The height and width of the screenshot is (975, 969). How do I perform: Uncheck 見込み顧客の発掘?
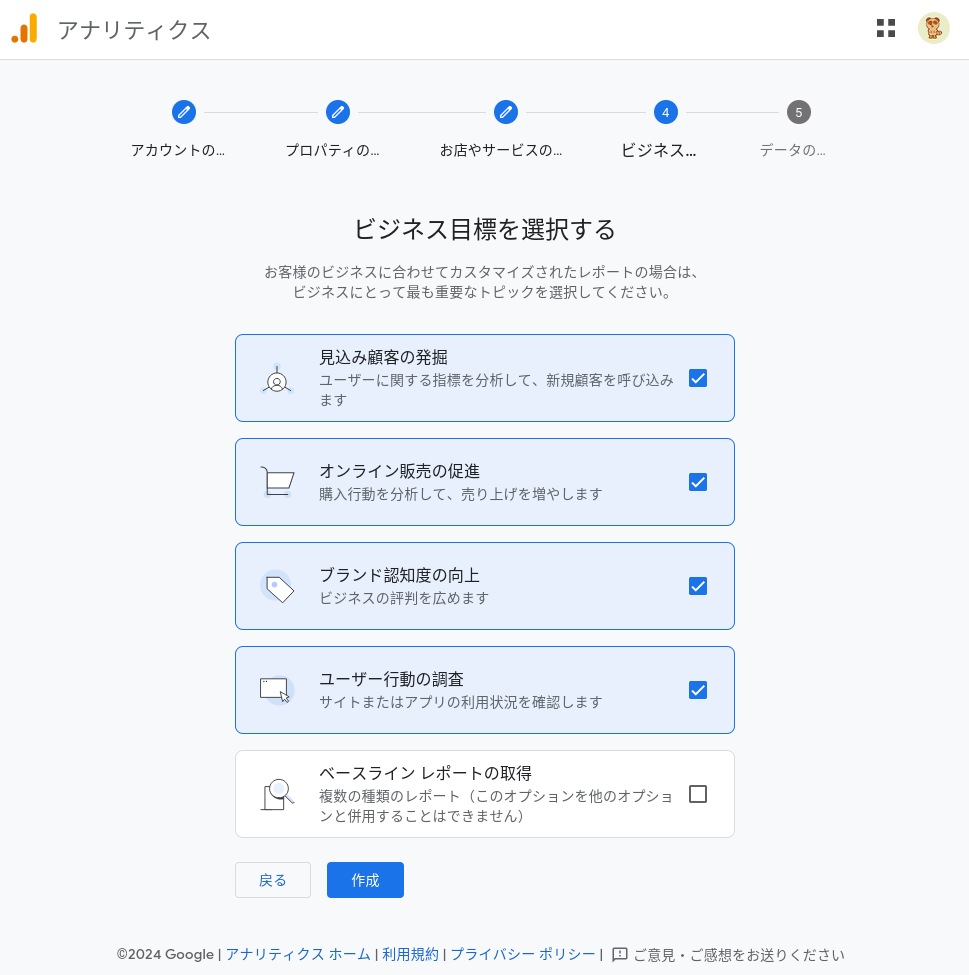pos(698,378)
